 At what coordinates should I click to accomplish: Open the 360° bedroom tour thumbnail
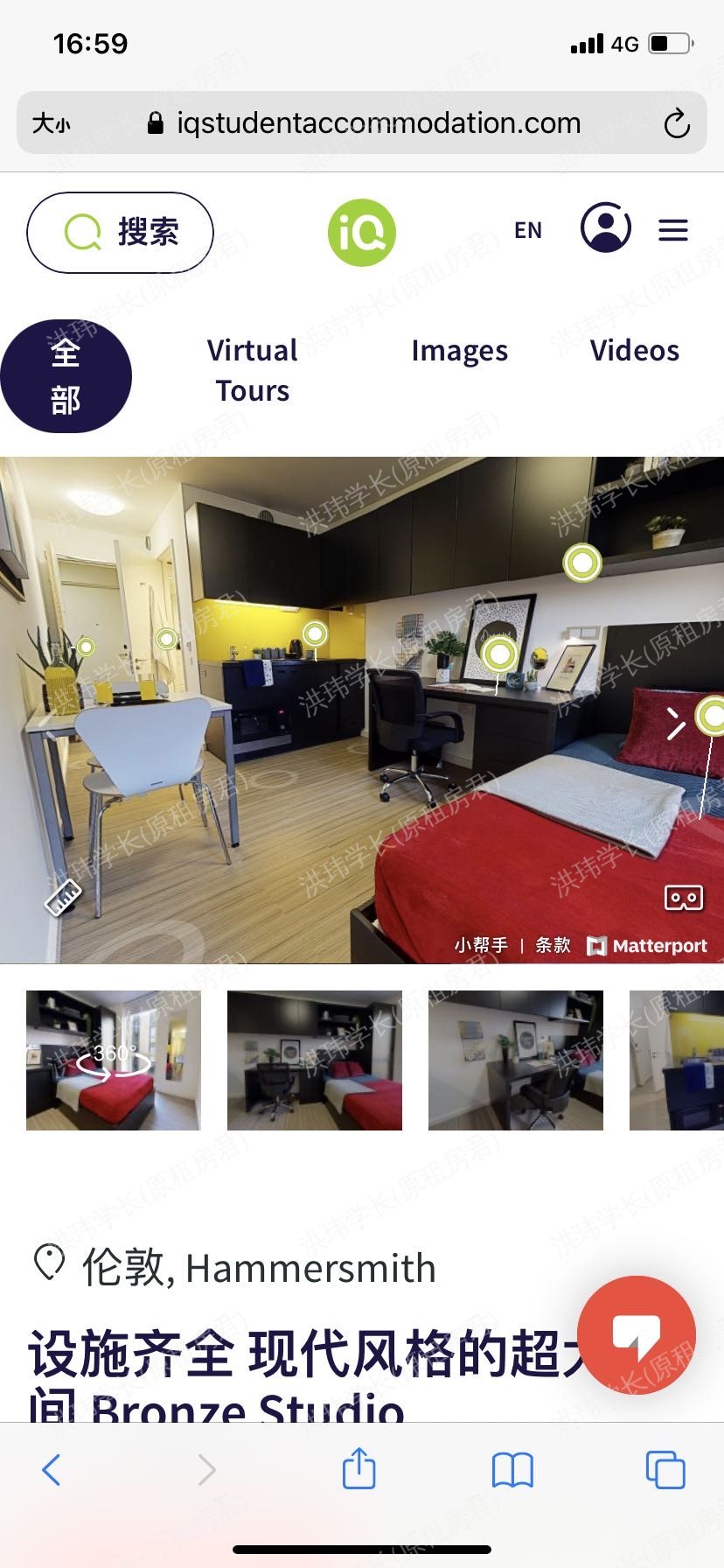[x=114, y=1060]
